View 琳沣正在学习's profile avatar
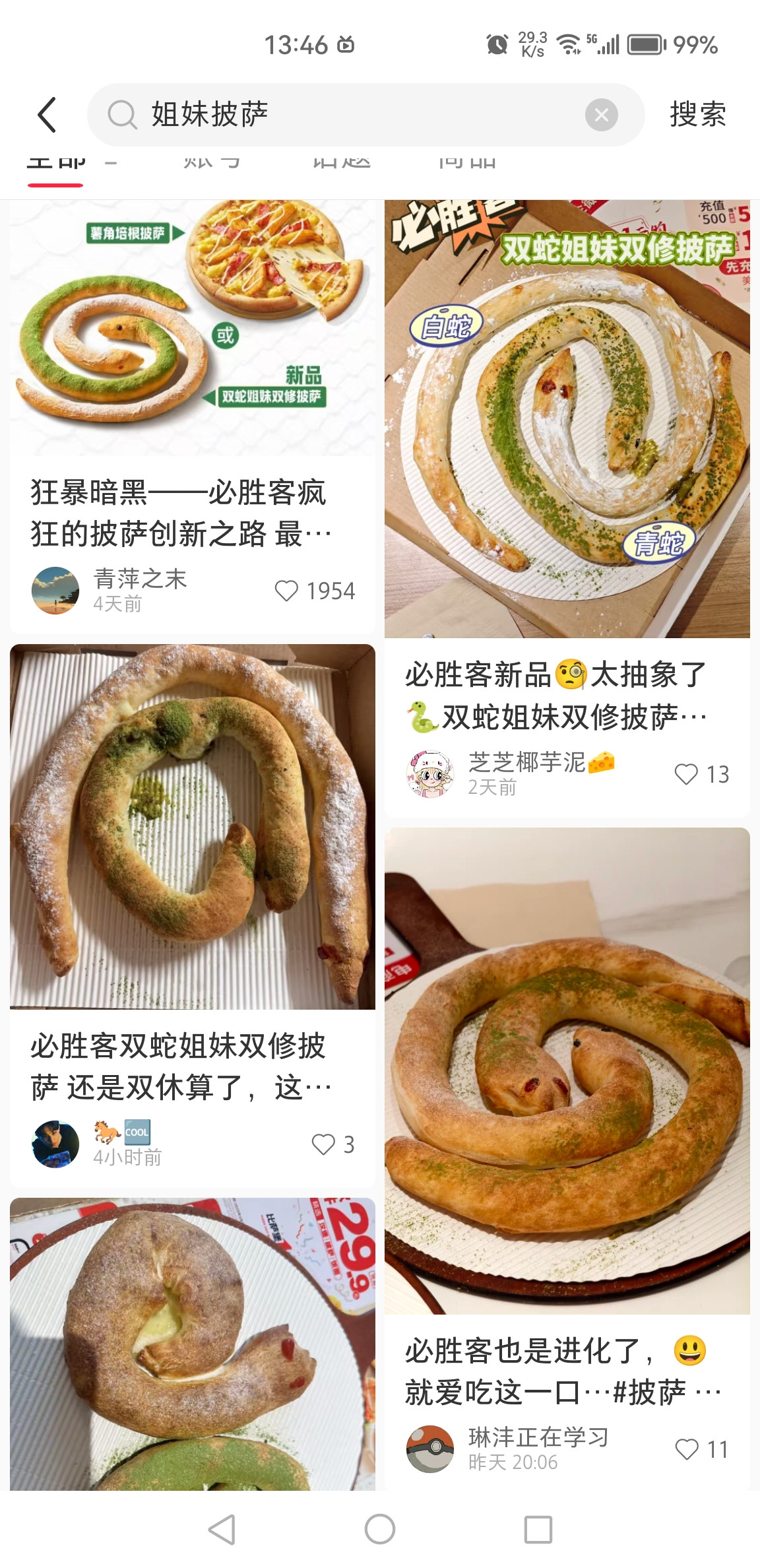Image resolution: width=760 pixels, height=1568 pixels. click(430, 1449)
